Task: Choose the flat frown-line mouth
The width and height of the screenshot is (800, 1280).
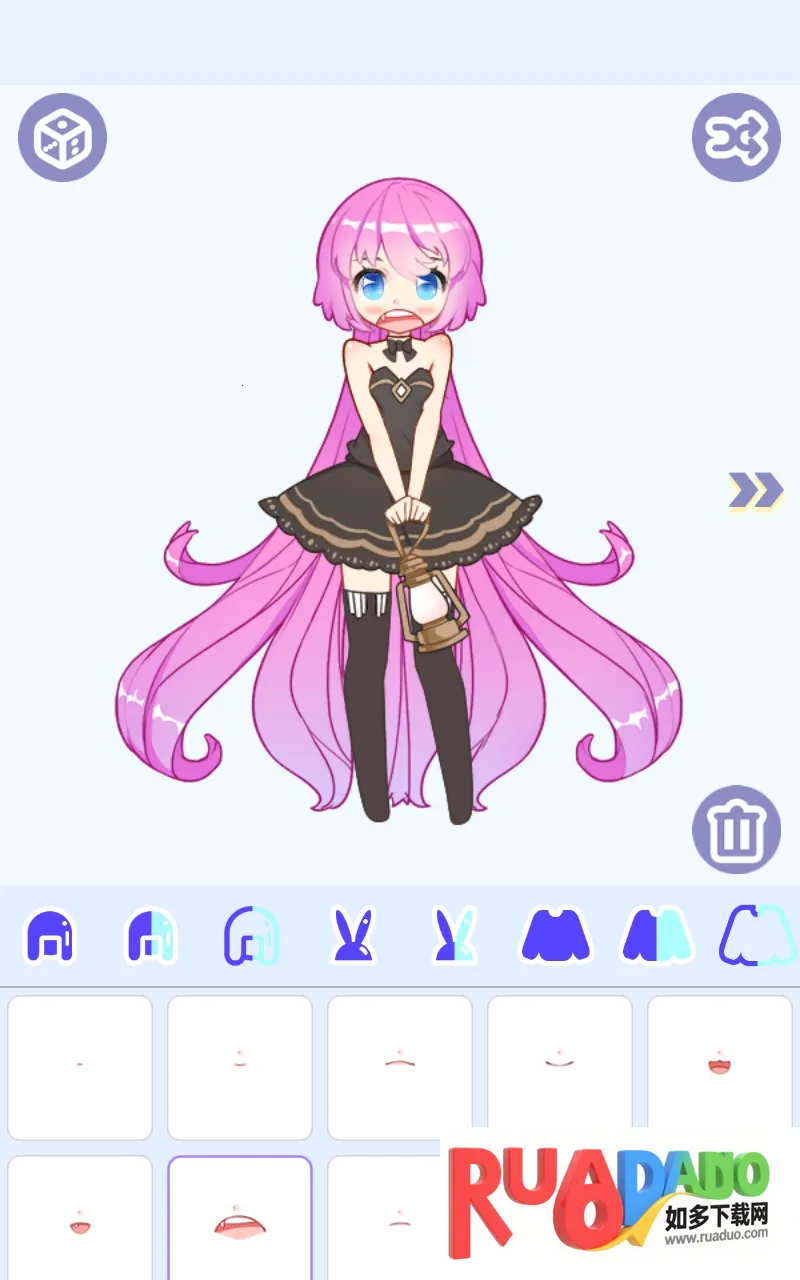Action: point(400,1067)
